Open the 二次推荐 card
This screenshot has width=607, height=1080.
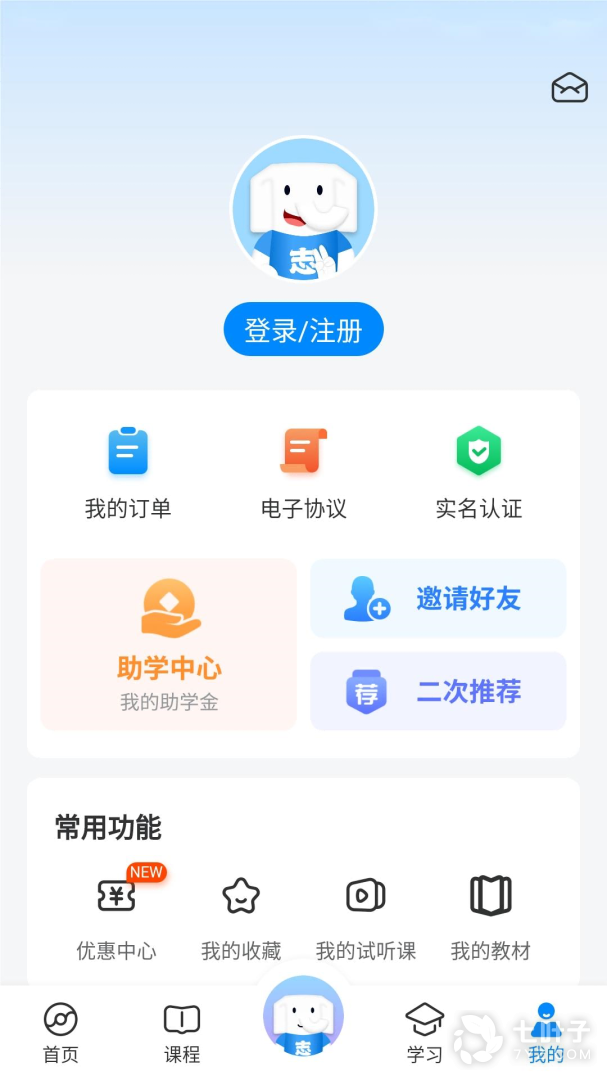click(438, 691)
